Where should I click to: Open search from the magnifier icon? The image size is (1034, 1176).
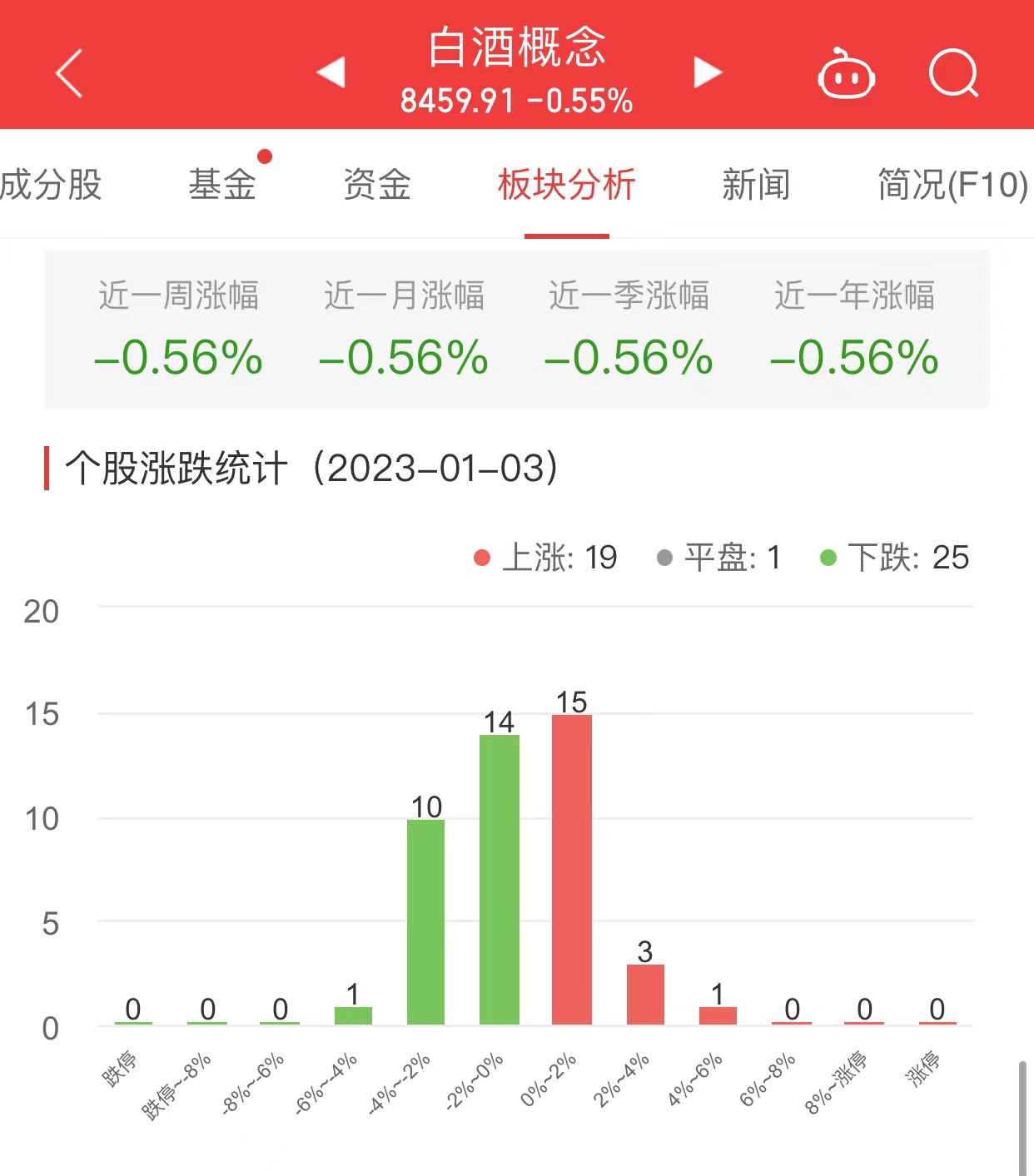point(952,74)
